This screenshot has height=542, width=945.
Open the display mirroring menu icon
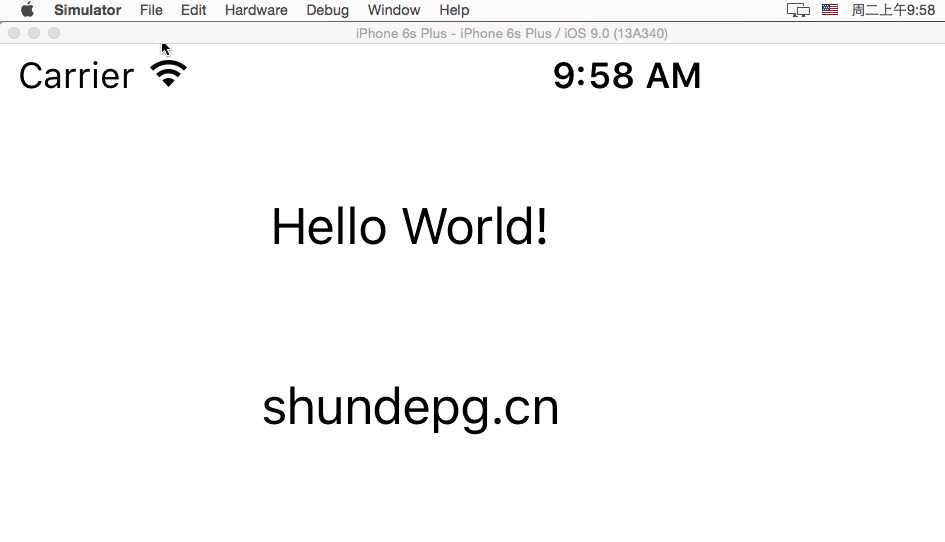click(x=798, y=10)
